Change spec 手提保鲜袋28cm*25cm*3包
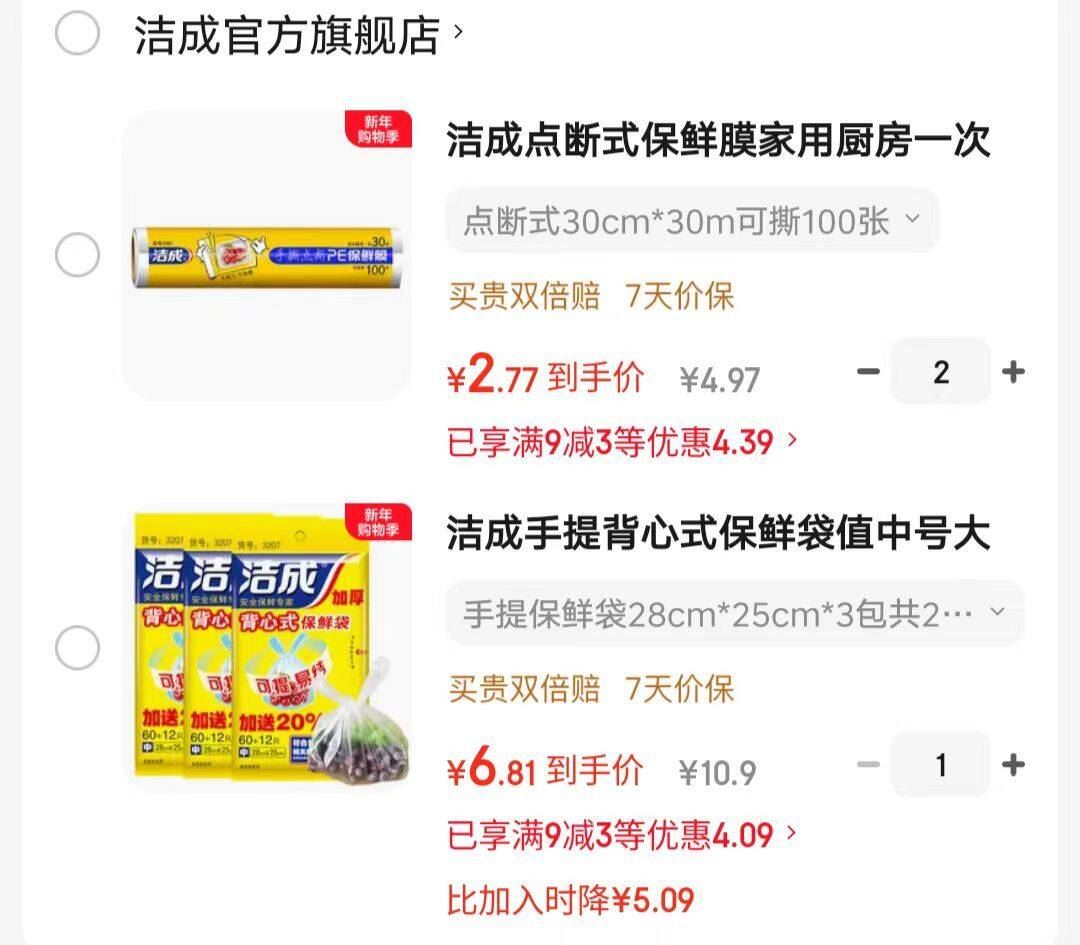1080x945 pixels. (735, 613)
